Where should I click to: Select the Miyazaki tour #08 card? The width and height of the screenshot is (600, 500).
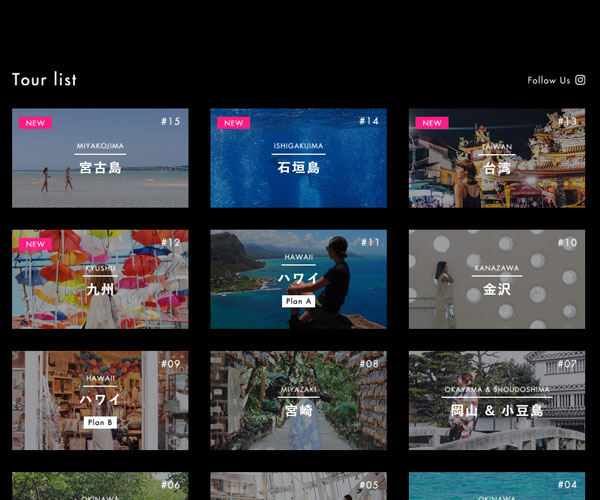tap(298, 400)
